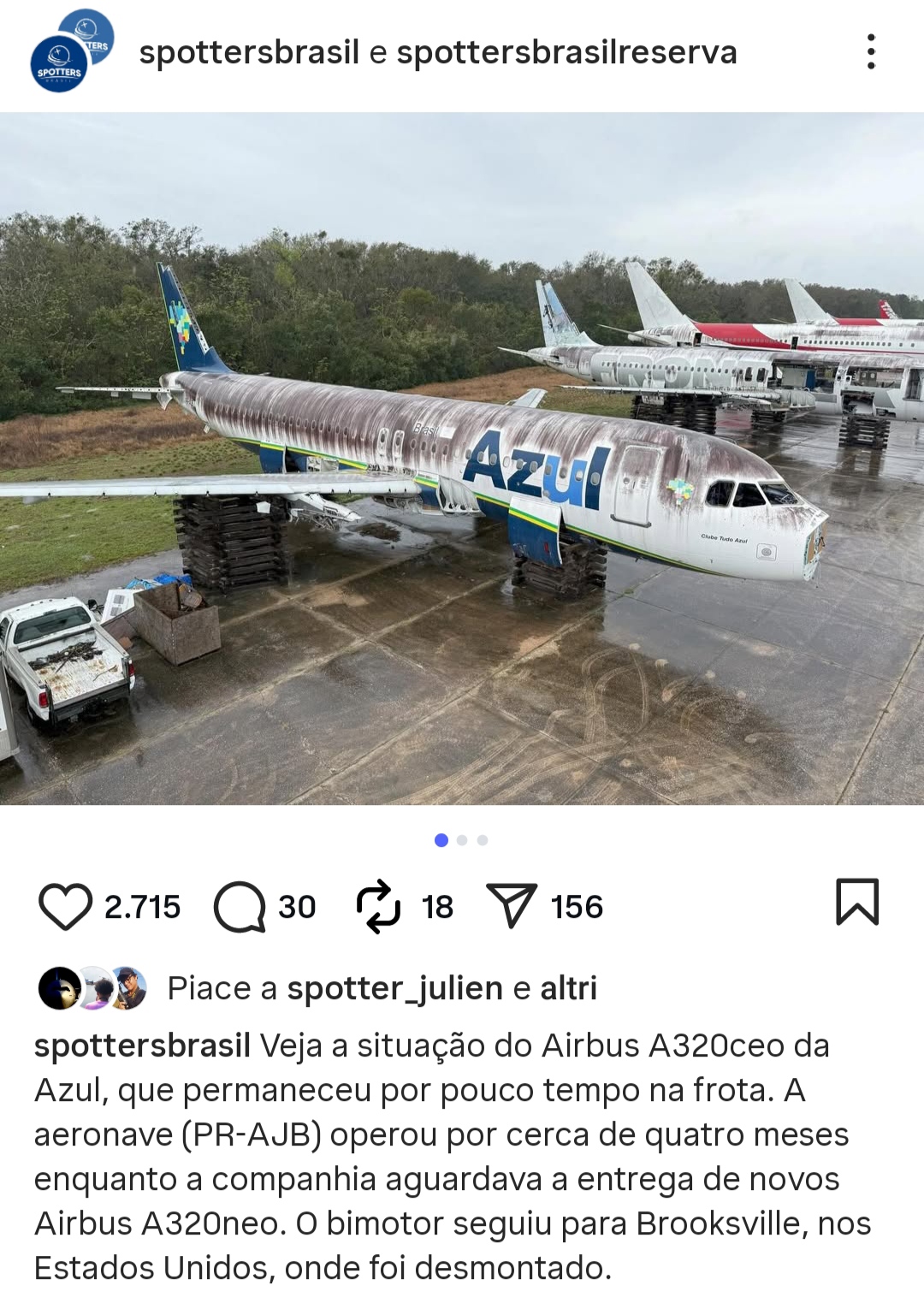
Task: Save this post with the bookmark icon
Action: point(856,902)
